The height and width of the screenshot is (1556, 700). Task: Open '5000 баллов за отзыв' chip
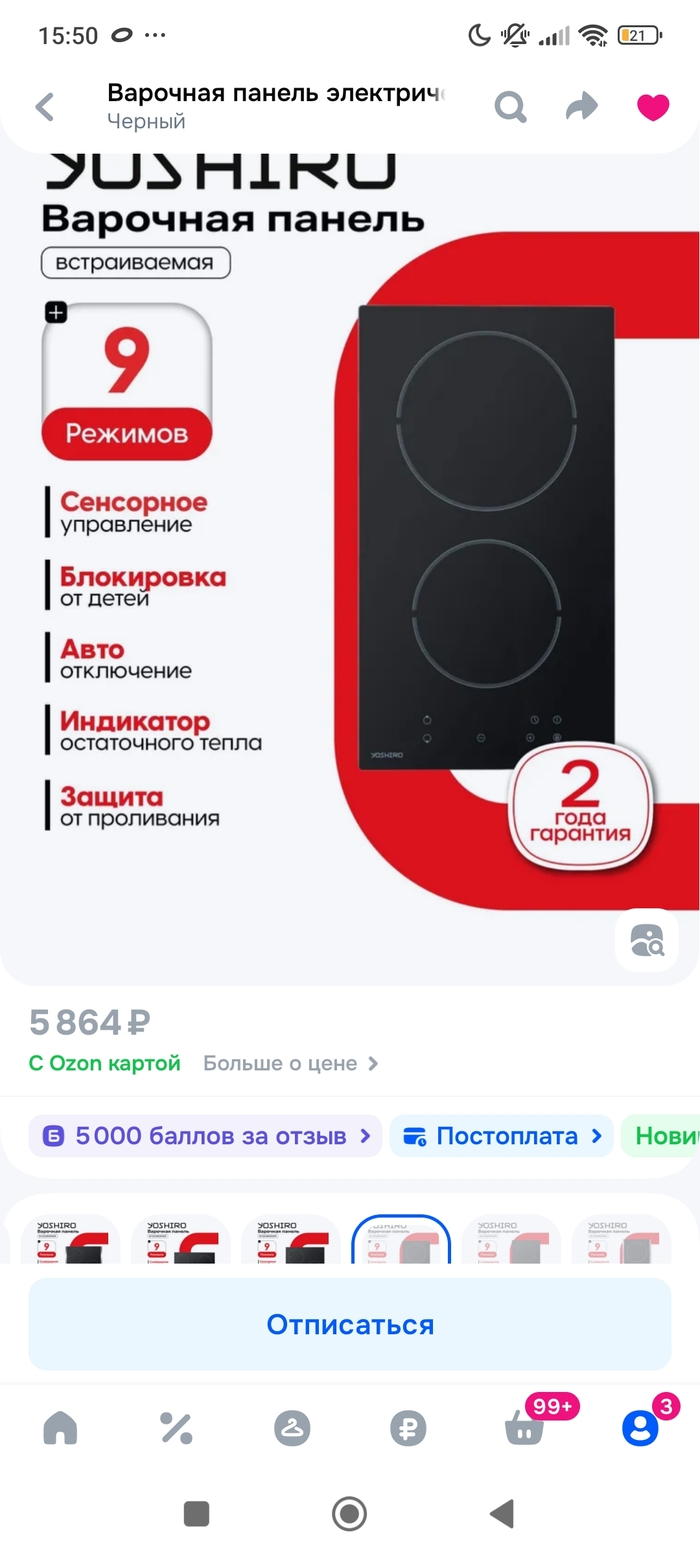[206, 1136]
